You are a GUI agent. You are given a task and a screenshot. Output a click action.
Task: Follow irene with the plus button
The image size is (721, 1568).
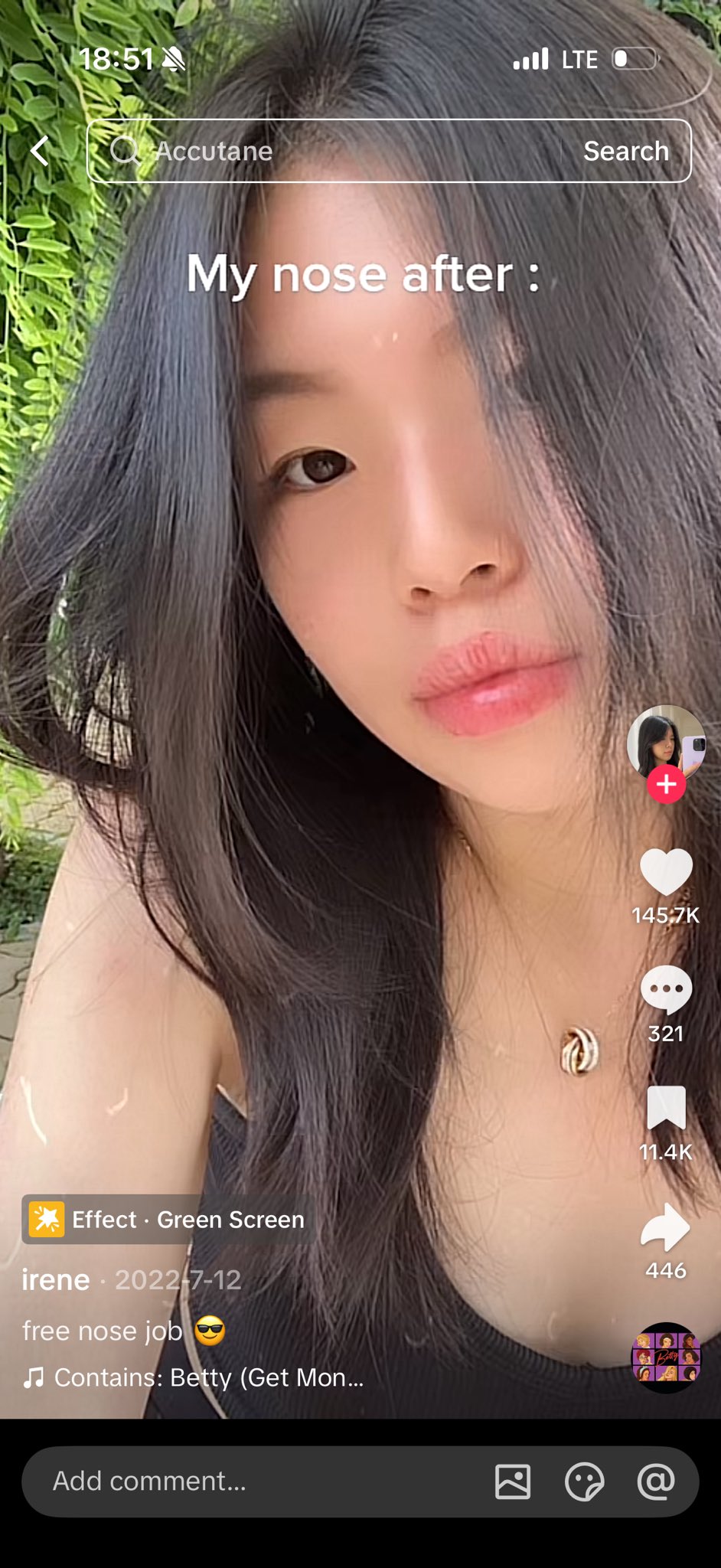pyautogui.click(x=666, y=785)
